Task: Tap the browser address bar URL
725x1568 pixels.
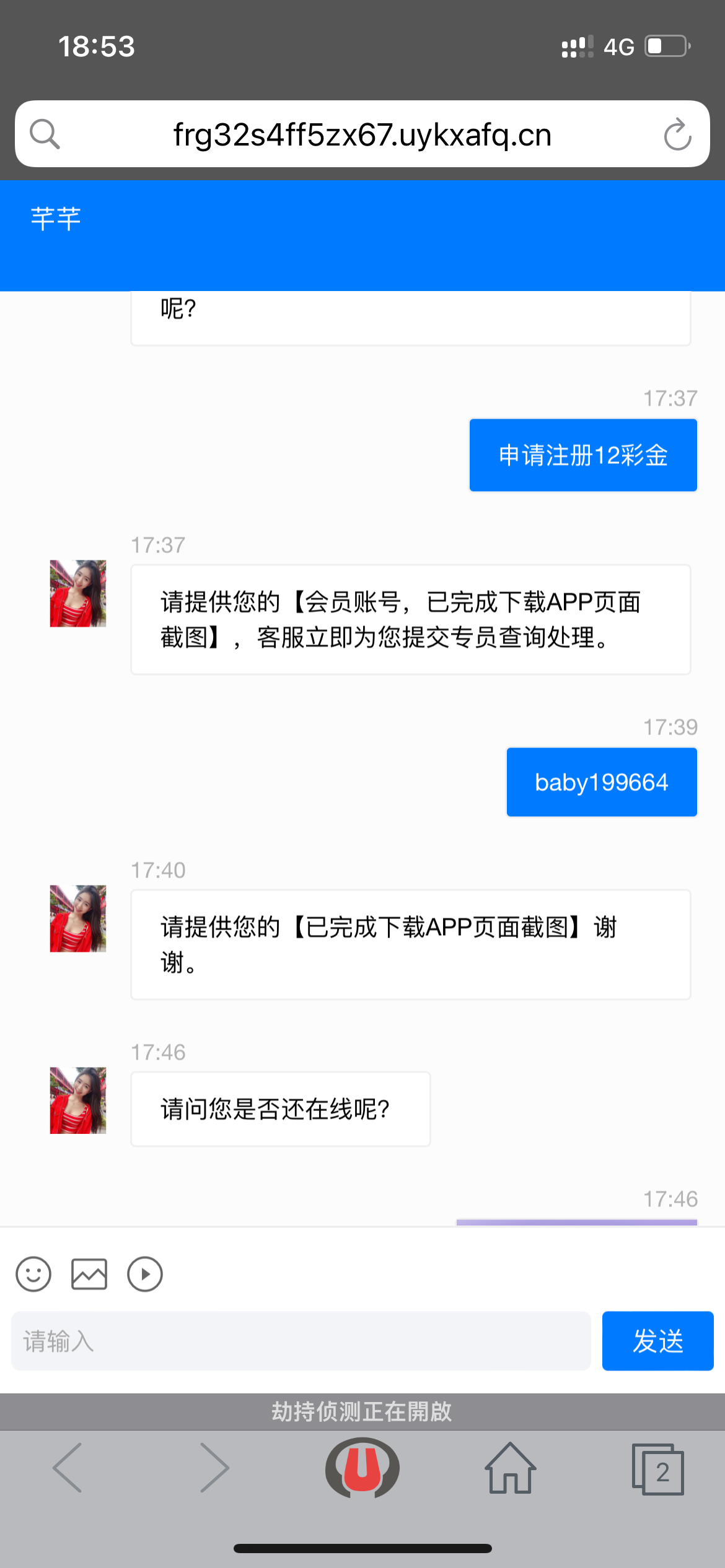Action: (362, 134)
